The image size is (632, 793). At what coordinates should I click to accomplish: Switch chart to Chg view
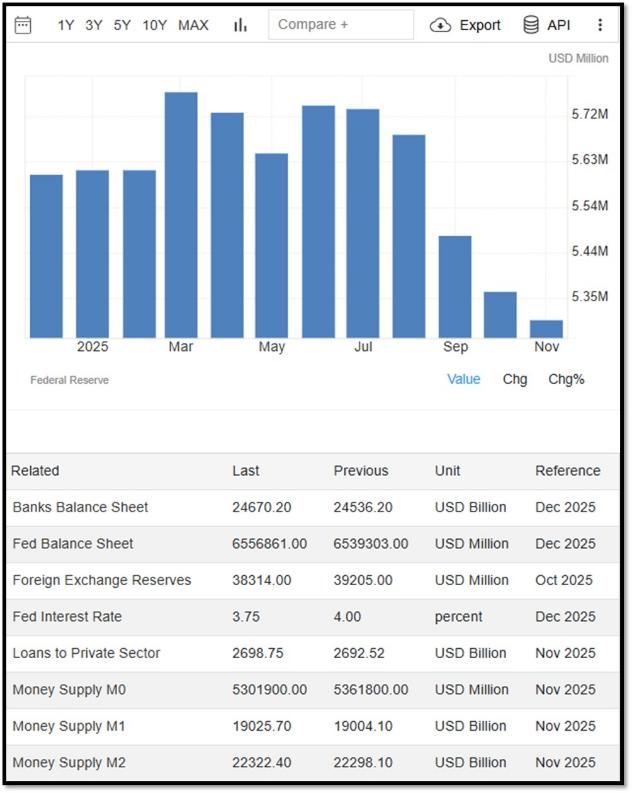coord(515,379)
